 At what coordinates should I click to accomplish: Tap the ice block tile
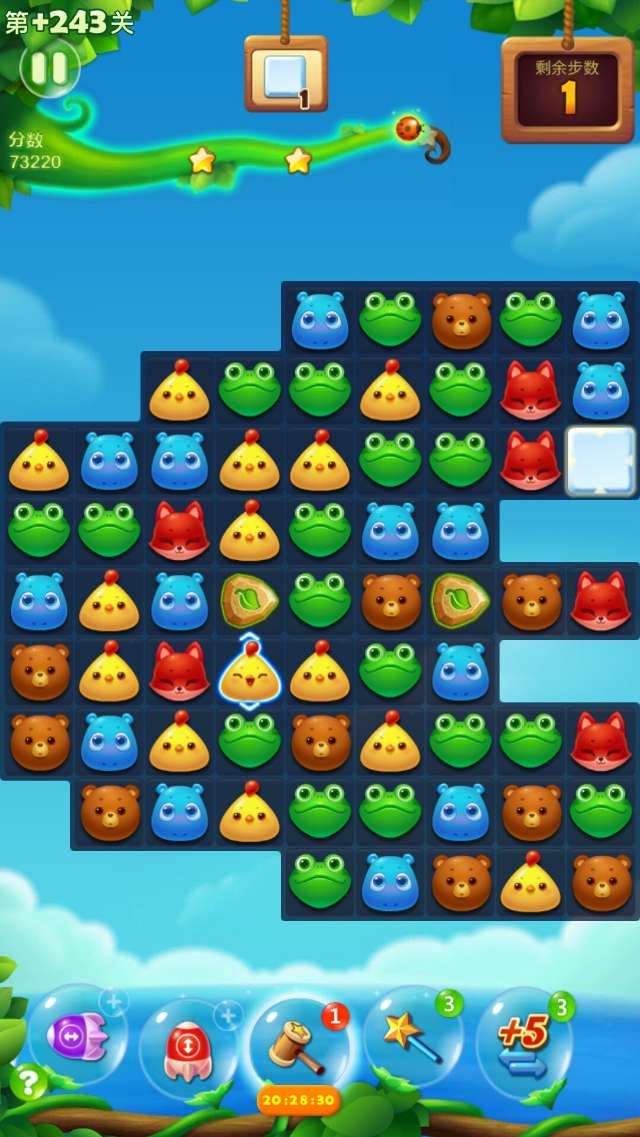coord(600,461)
